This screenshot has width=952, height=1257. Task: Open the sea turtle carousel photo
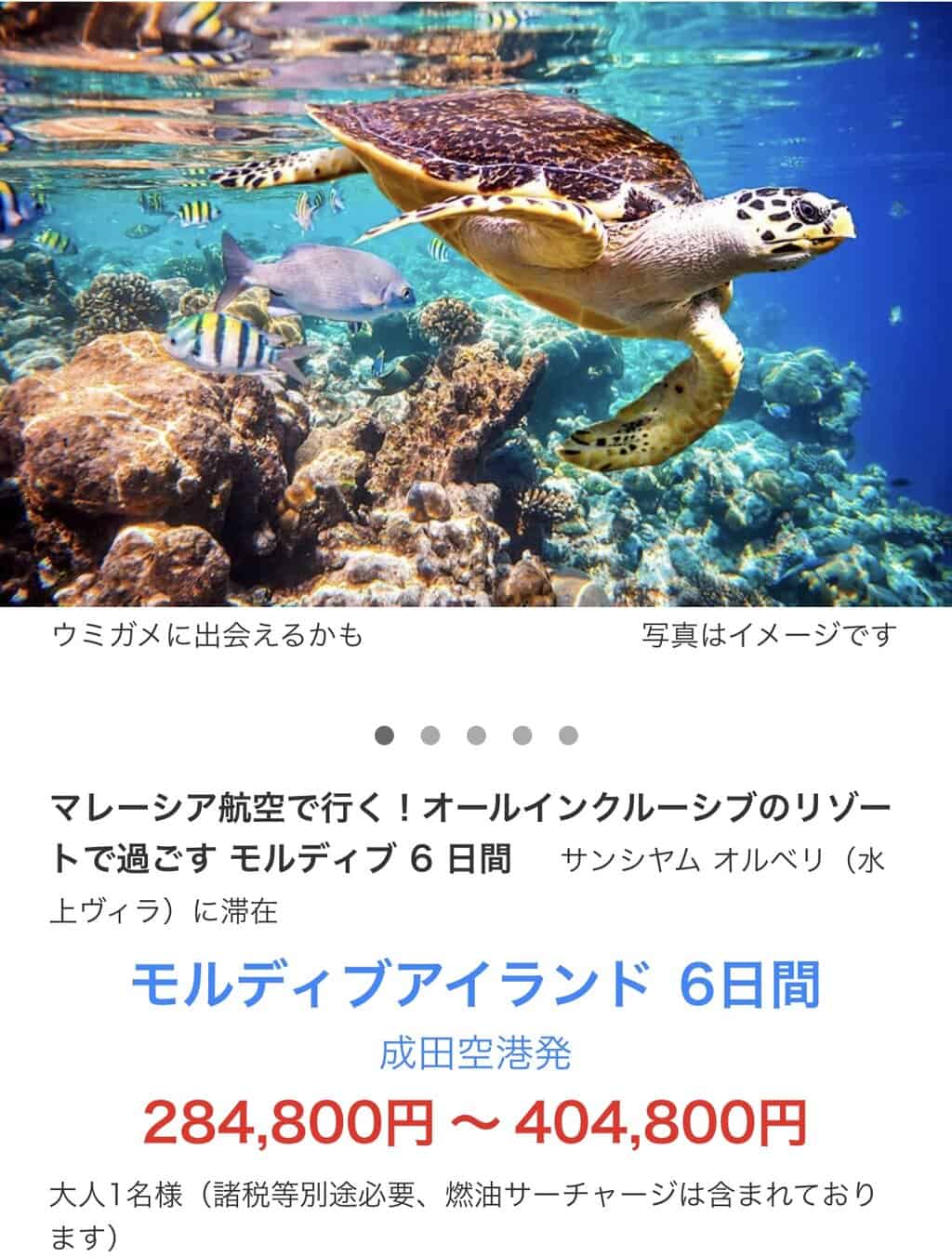(x=476, y=303)
